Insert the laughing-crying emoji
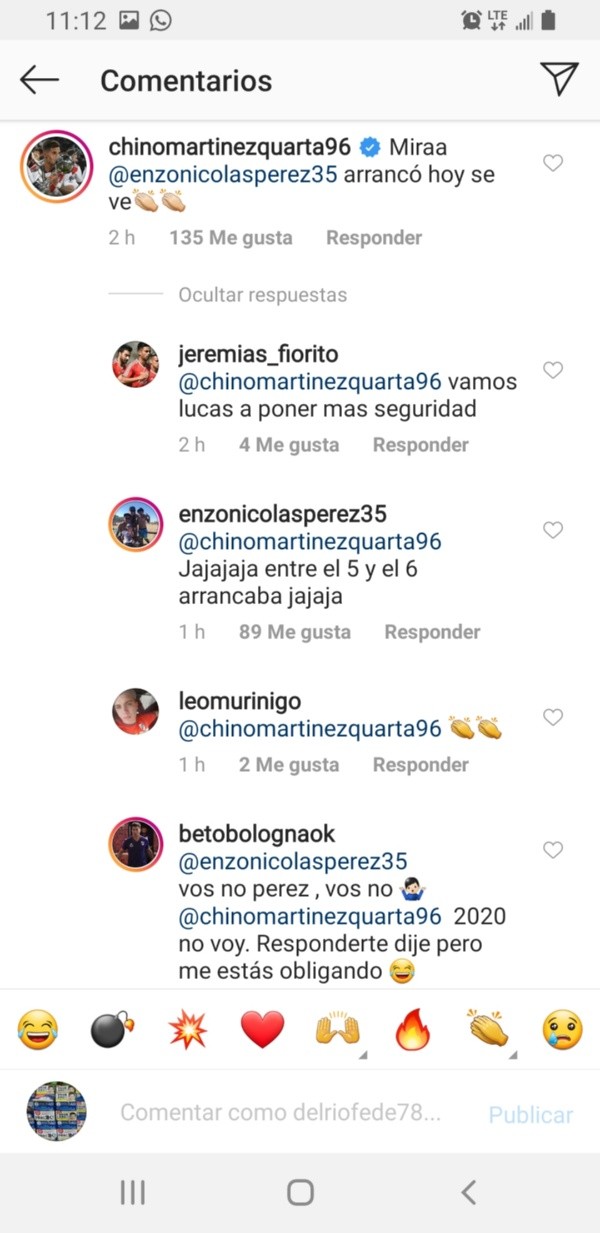This screenshot has height=1233, width=600. (38, 1029)
